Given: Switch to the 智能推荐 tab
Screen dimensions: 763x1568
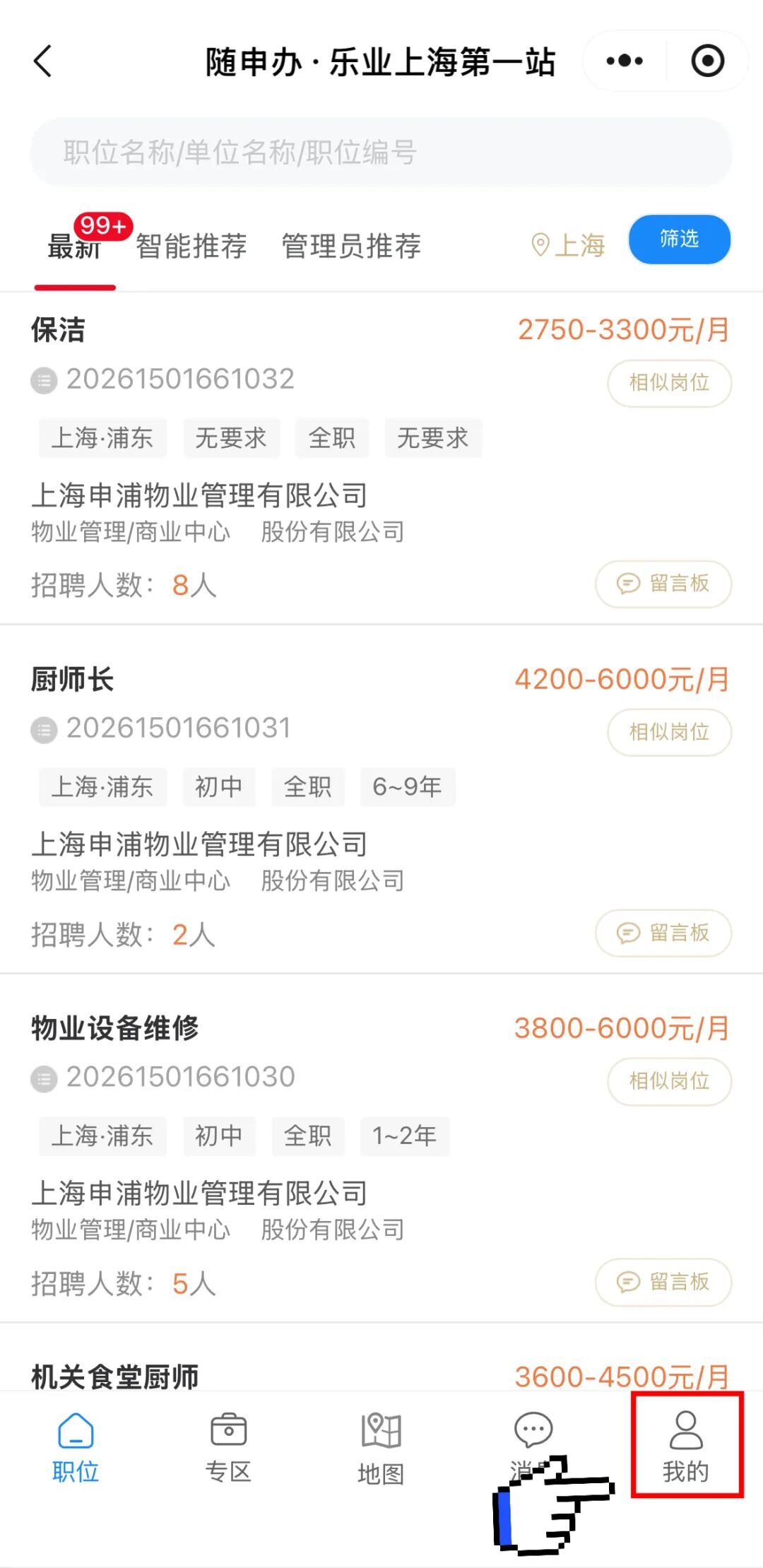Looking at the screenshot, I should [191, 247].
